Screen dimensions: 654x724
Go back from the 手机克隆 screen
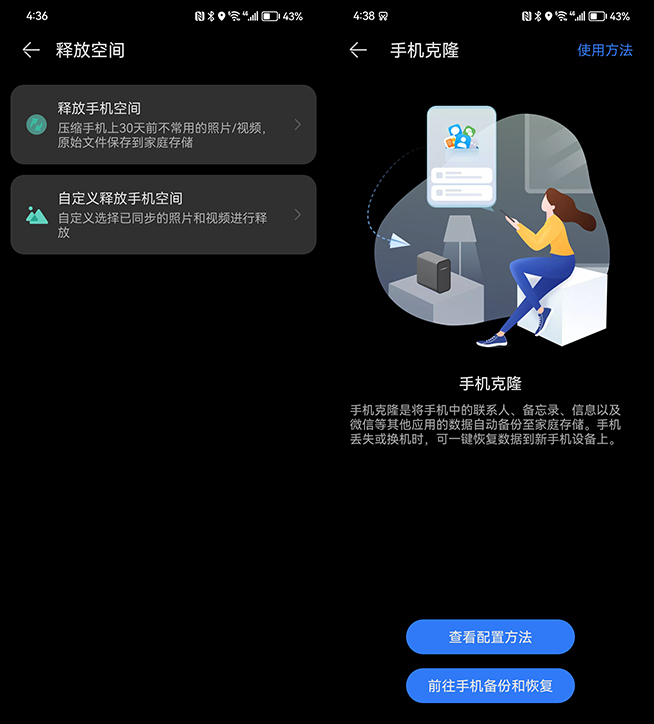pyautogui.click(x=358, y=50)
